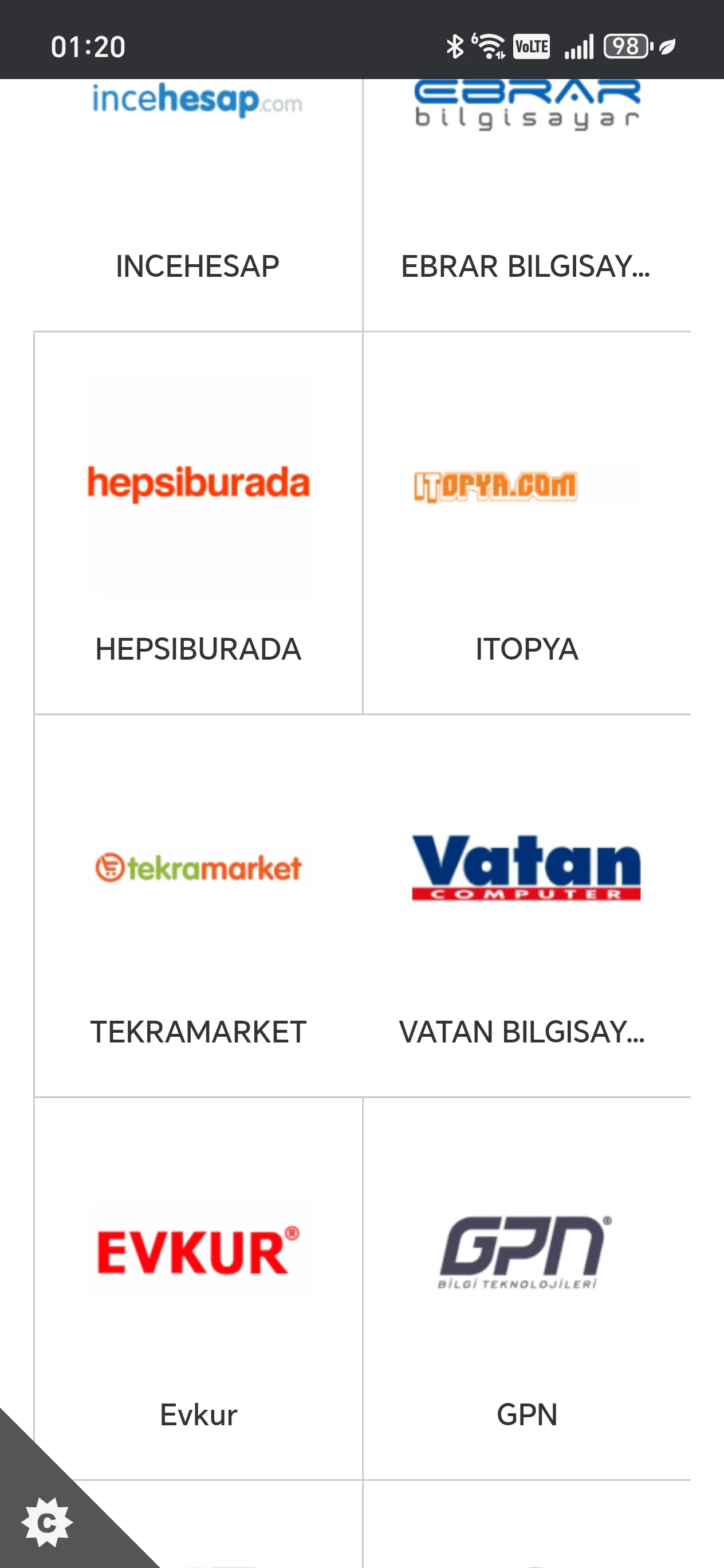Choose the TEKRAMARKET store tile
This screenshot has height=1568, width=724.
pos(198,905)
